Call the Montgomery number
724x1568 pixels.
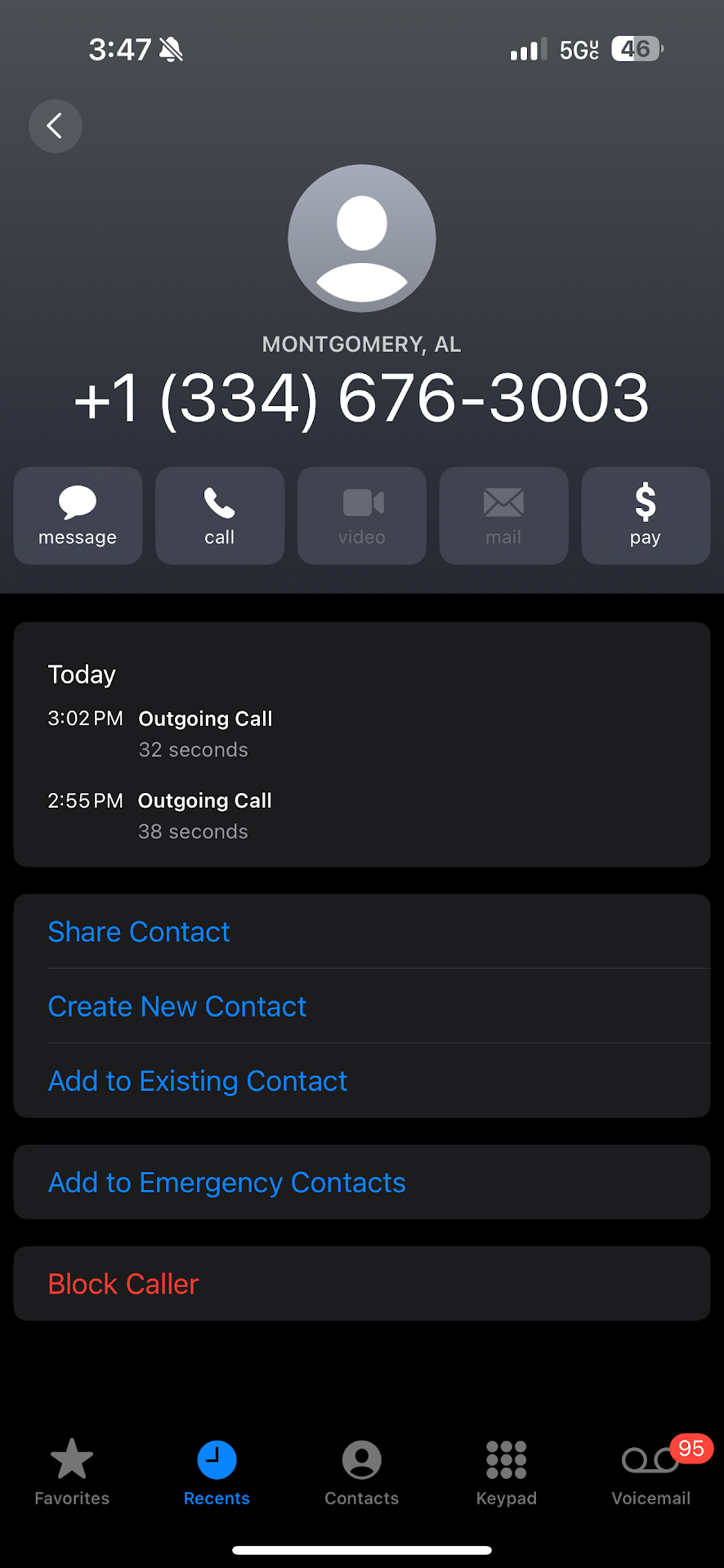tap(220, 515)
